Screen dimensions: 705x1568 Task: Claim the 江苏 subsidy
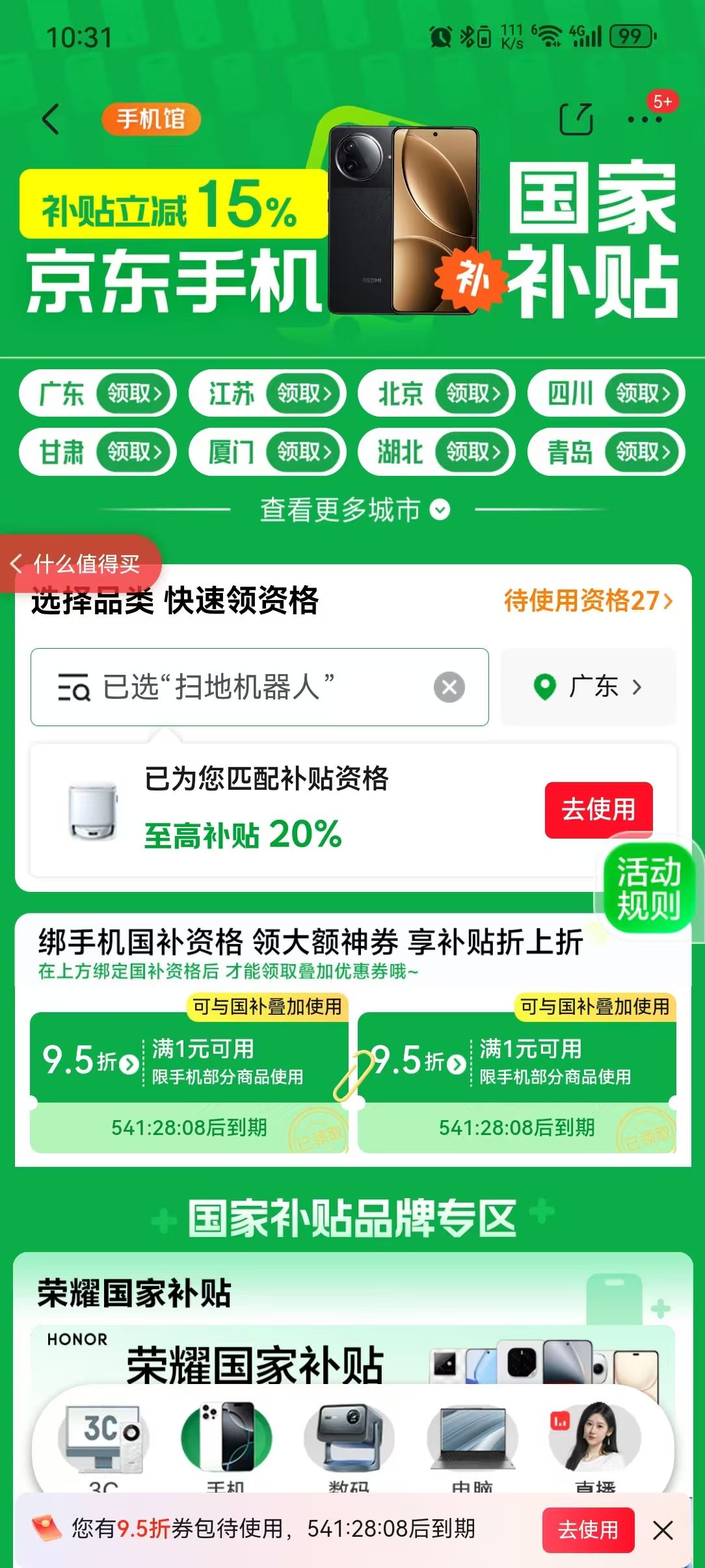tap(304, 393)
